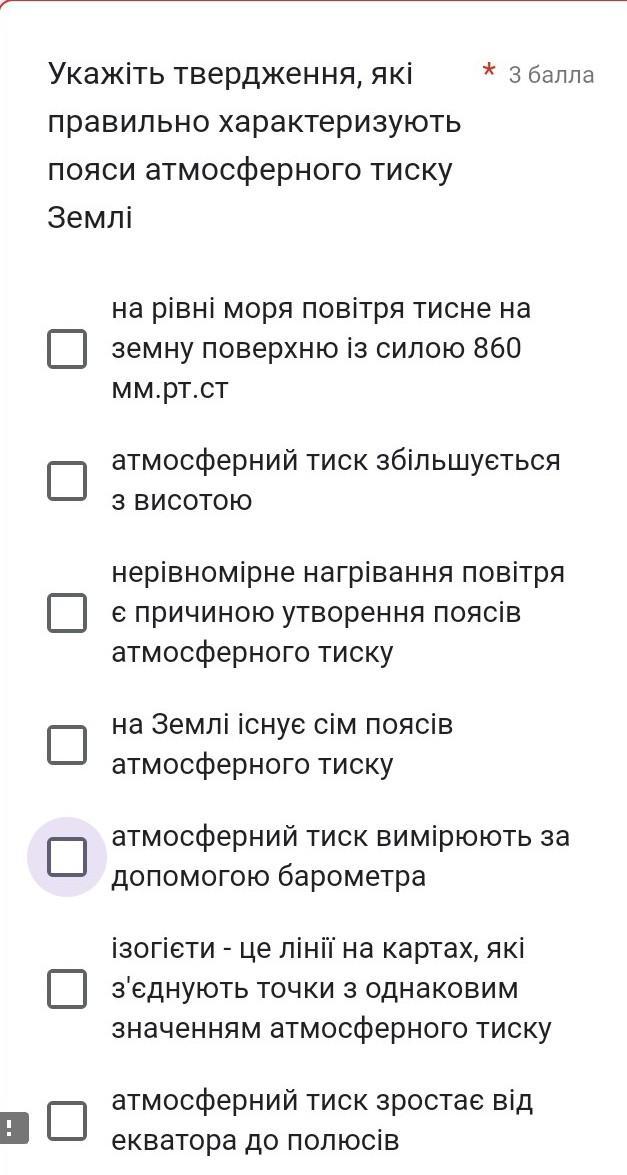Select 'атмосферний тиск збільшується з висотою' checkbox
Screen dimensions: 627x1175
pyautogui.click(x=67, y=480)
